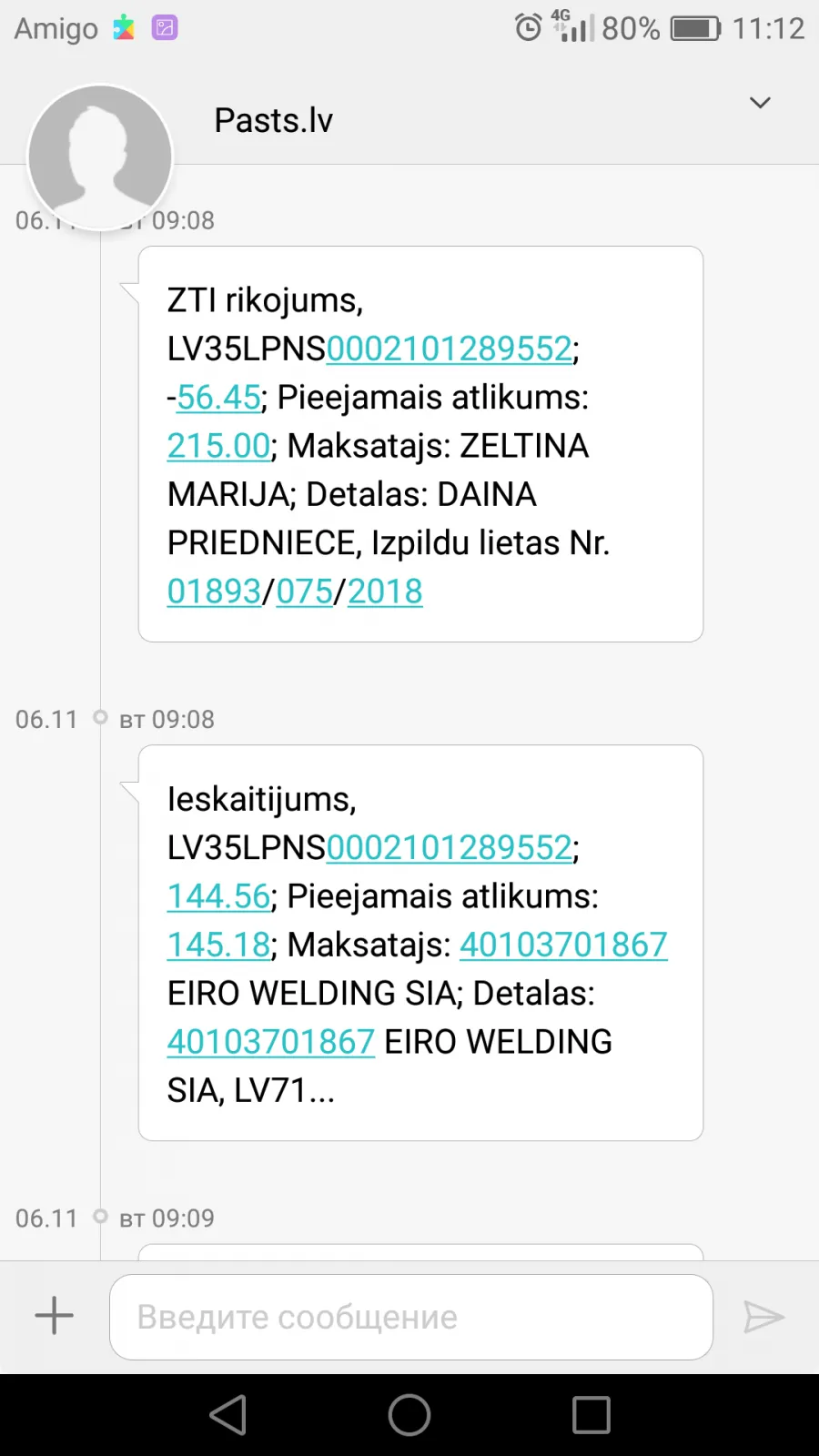Tap 40103701867 link after Detalas
The height and width of the screenshot is (1456, 819).
pos(271,1042)
